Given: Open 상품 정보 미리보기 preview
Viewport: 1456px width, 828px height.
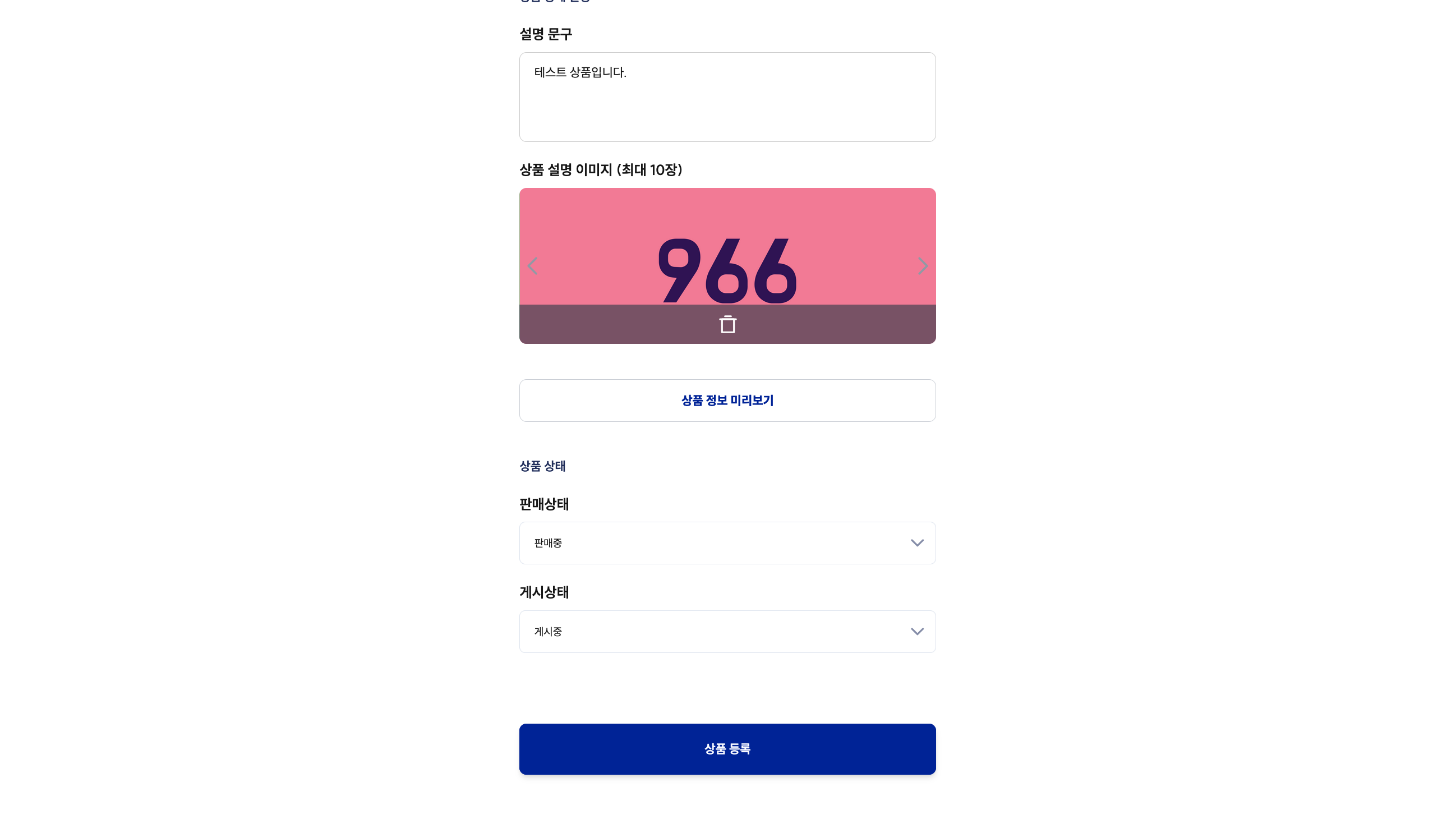Looking at the screenshot, I should pyautogui.click(x=727, y=401).
